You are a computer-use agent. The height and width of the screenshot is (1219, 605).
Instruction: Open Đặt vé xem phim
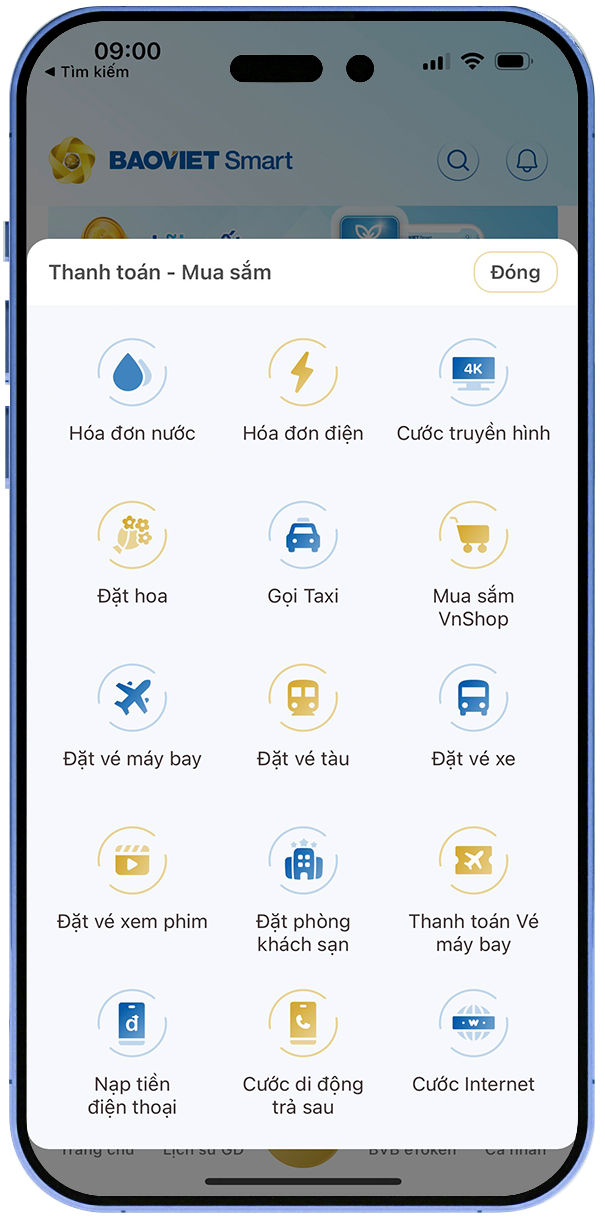132,862
